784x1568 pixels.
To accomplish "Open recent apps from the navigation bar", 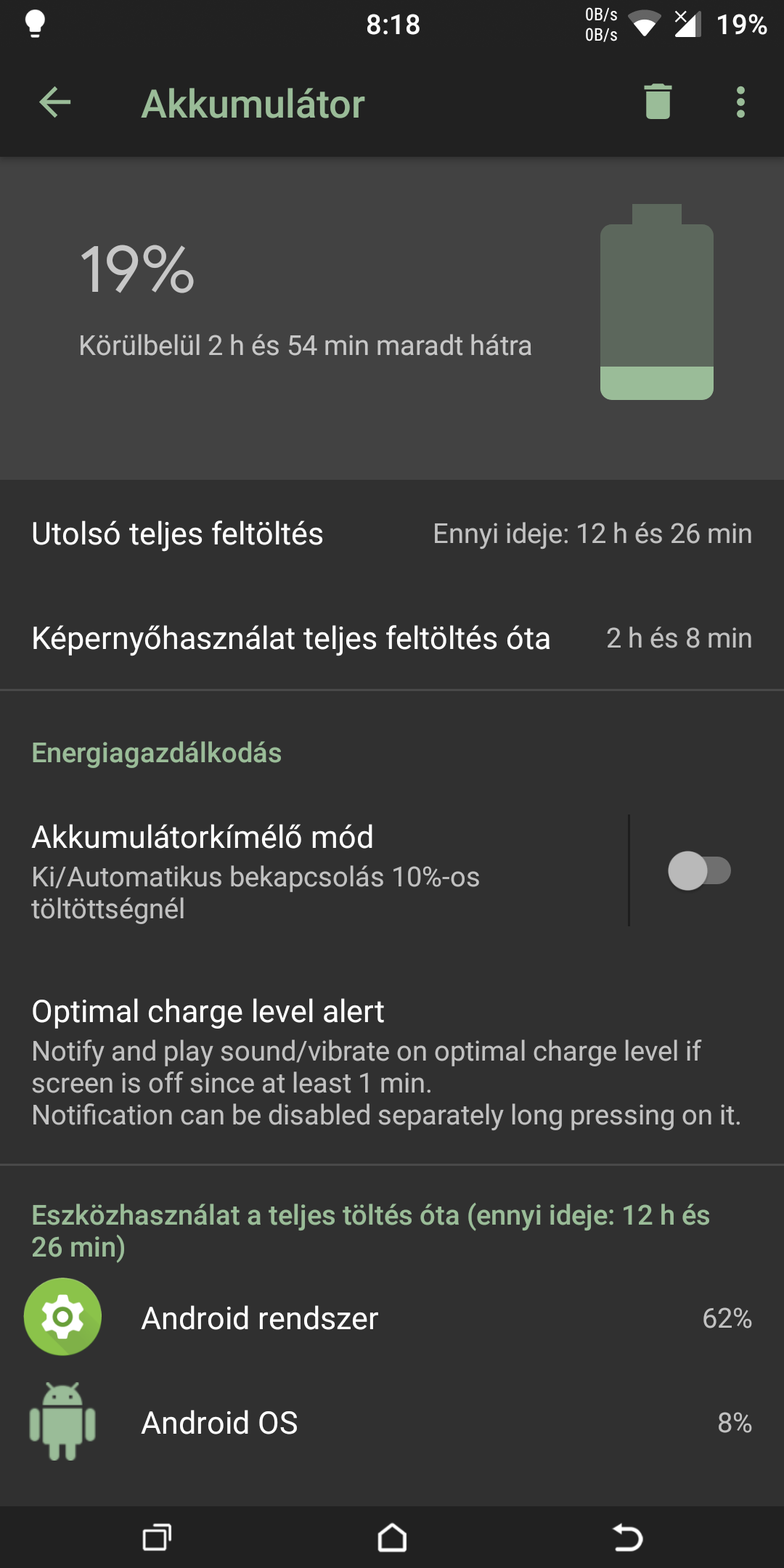I will (157, 1537).
